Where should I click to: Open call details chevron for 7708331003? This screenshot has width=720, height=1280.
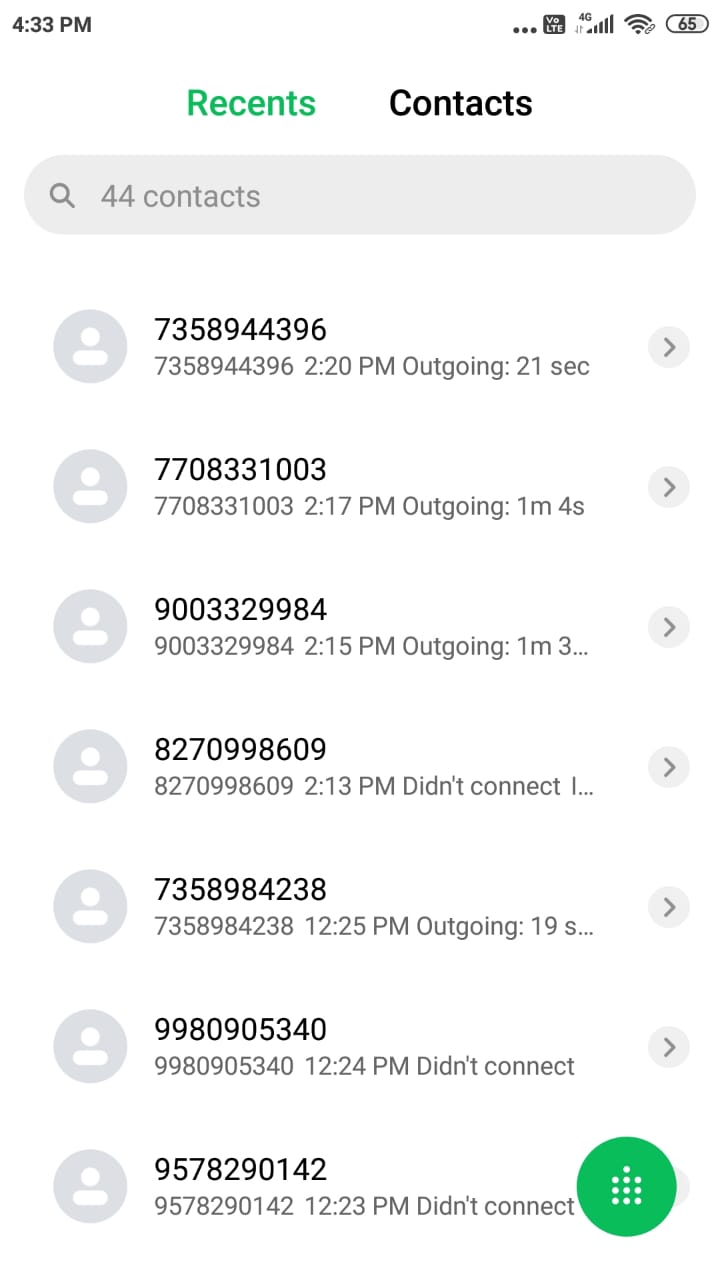point(669,487)
